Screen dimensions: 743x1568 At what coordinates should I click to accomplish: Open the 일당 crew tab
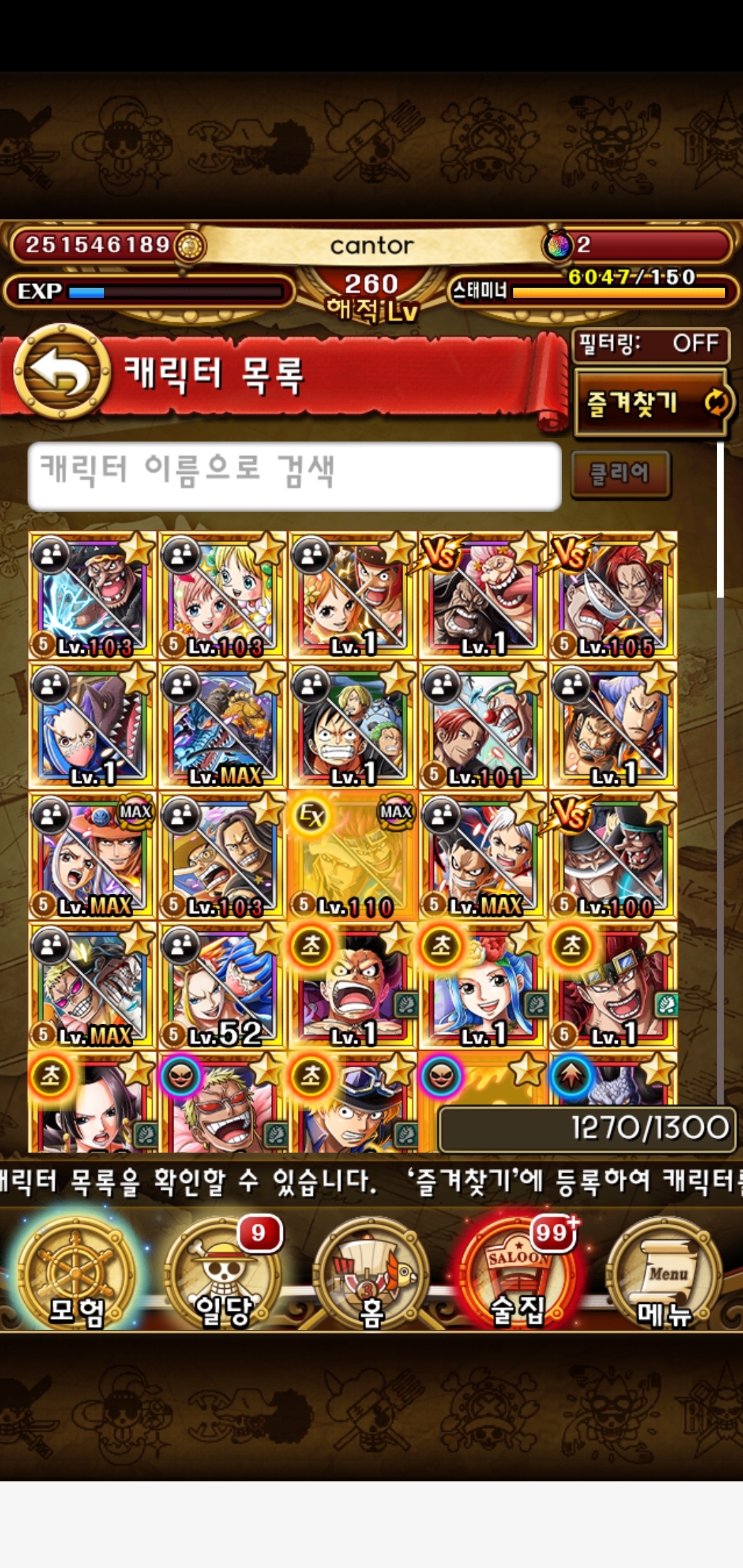(x=224, y=1274)
